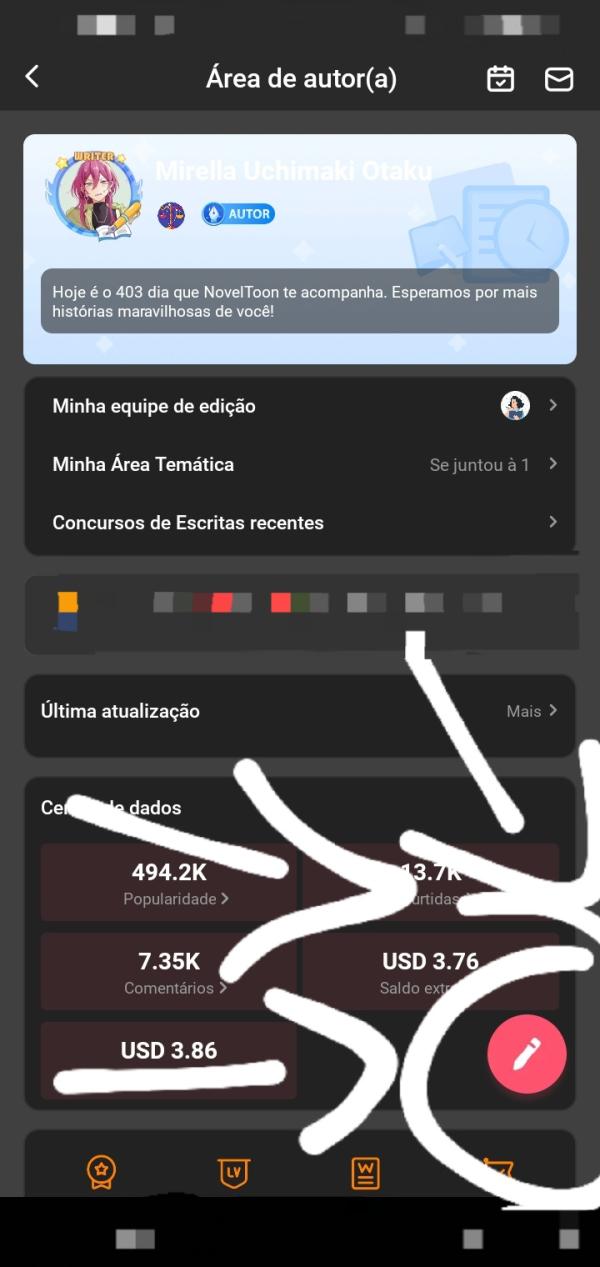Open the calendar check-in icon

pyautogui.click(x=500, y=79)
